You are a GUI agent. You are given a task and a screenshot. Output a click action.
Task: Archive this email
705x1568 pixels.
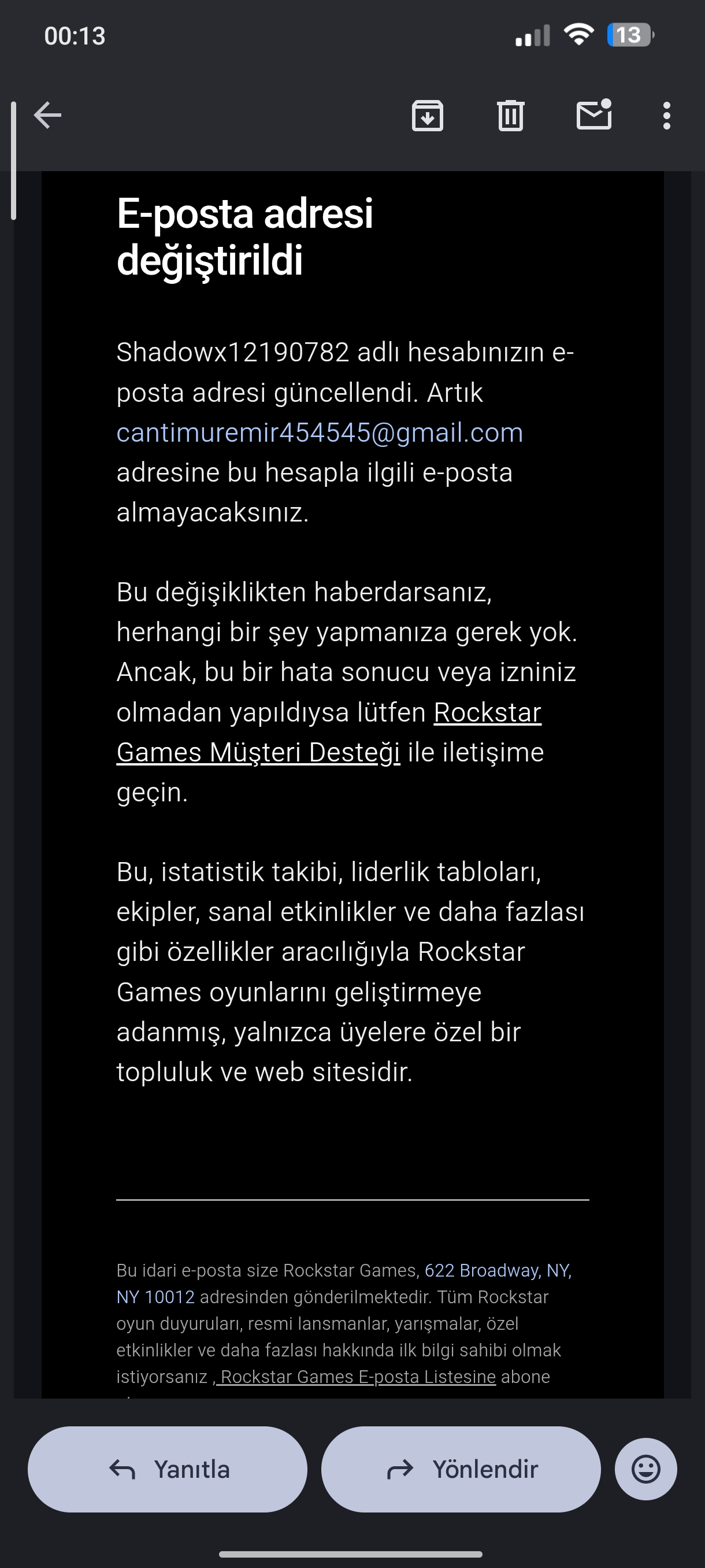tap(428, 116)
